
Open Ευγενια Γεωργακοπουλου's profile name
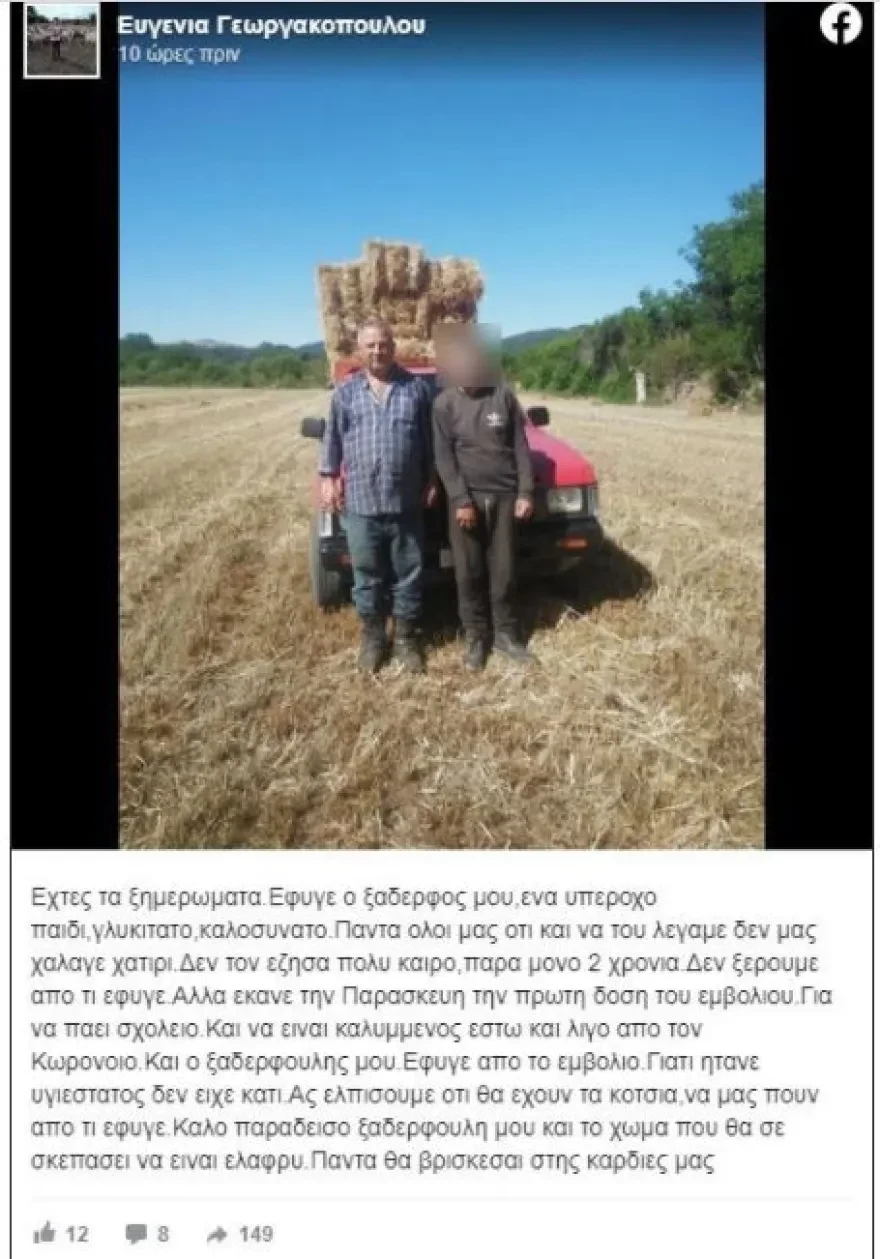tap(270, 26)
